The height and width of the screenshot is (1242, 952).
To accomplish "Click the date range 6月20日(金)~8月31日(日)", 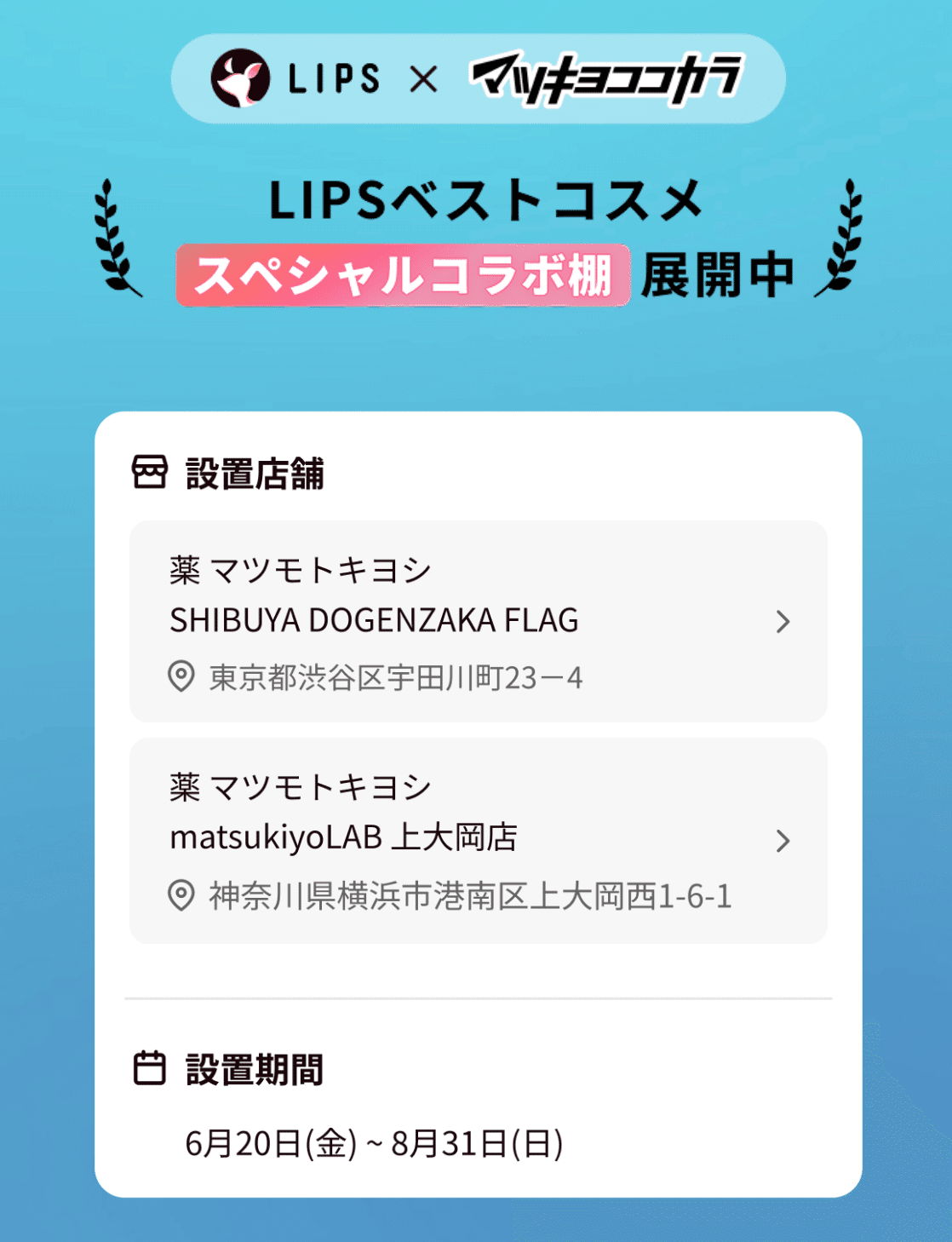I will click(375, 1140).
